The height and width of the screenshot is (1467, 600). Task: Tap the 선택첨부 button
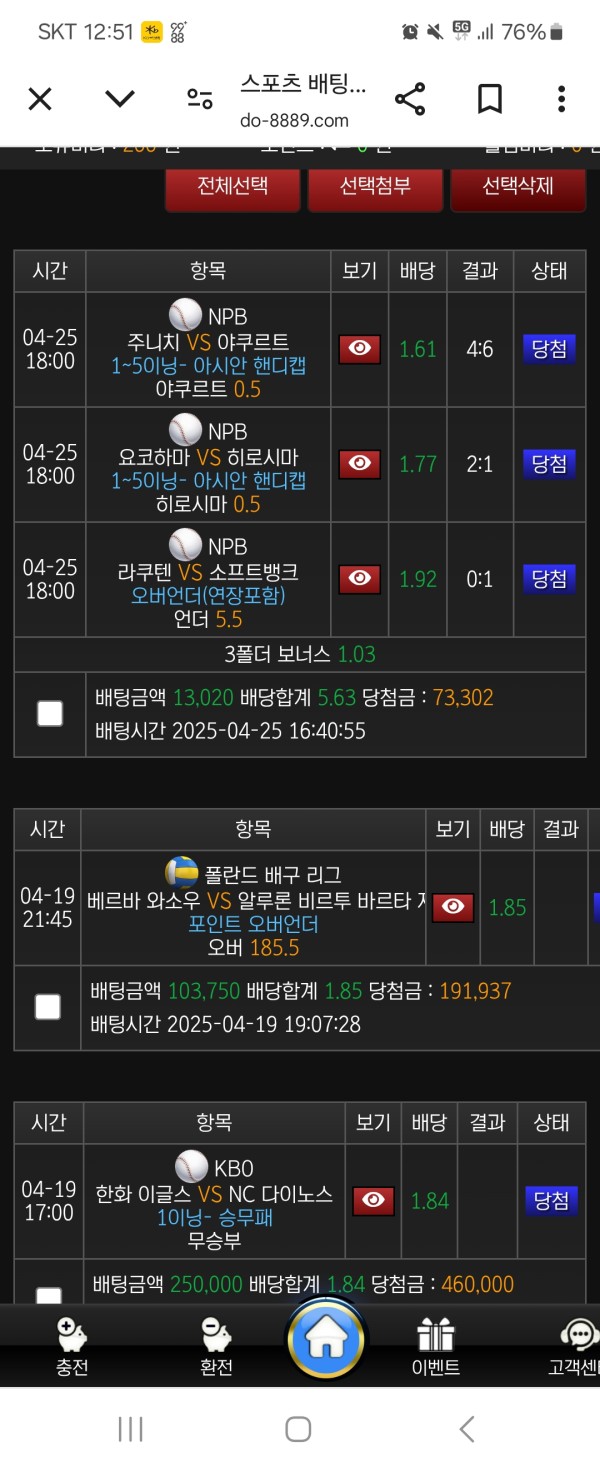click(x=375, y=187)
